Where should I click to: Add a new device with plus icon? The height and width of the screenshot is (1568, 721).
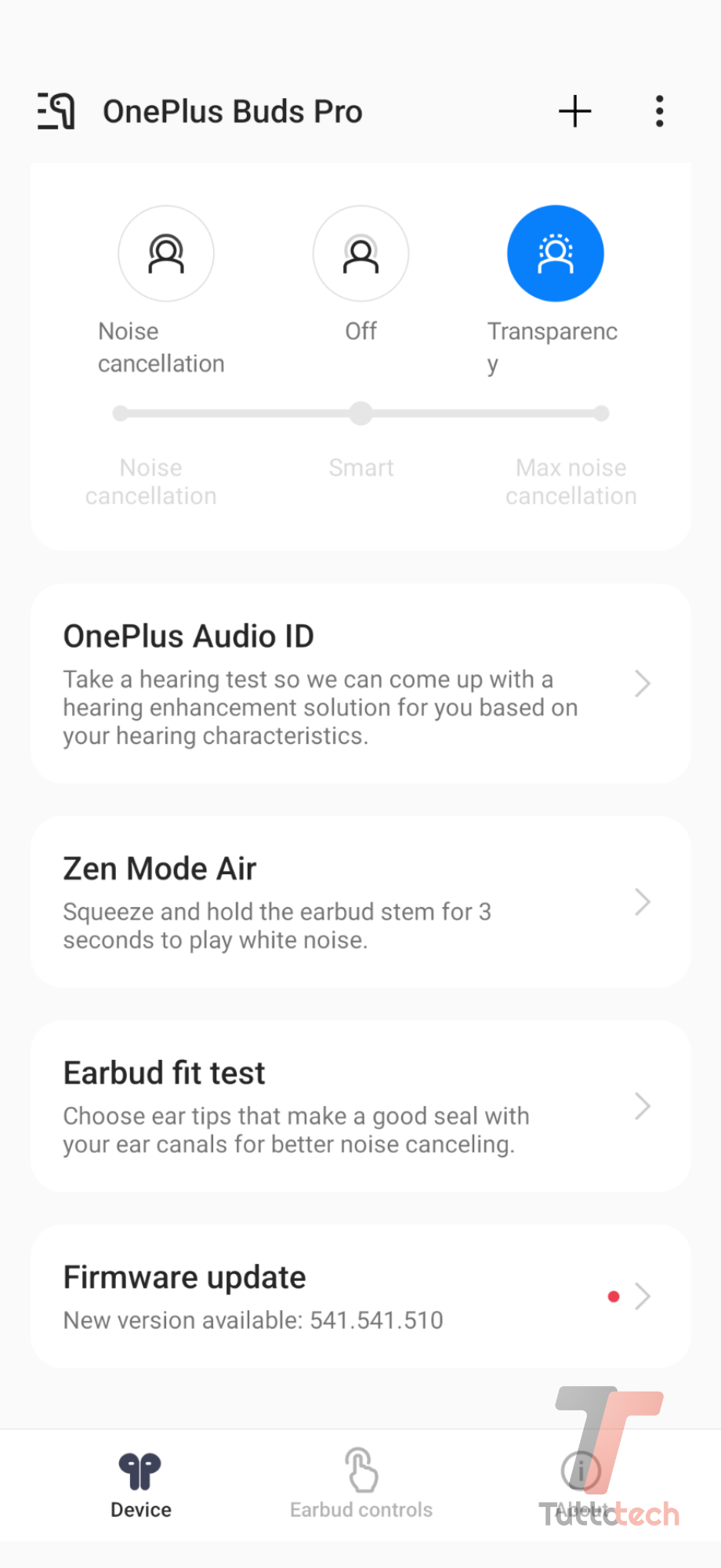click(574, 111)
